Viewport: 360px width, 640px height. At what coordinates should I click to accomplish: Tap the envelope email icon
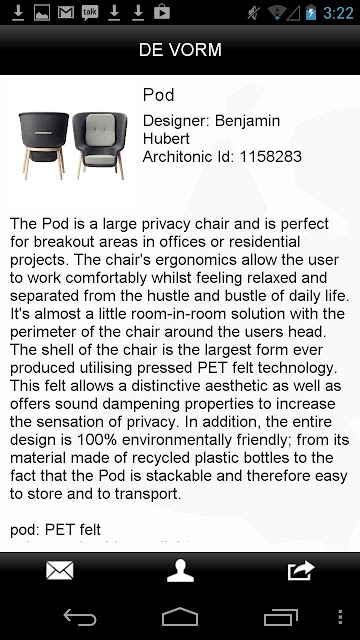coord(60,570)
